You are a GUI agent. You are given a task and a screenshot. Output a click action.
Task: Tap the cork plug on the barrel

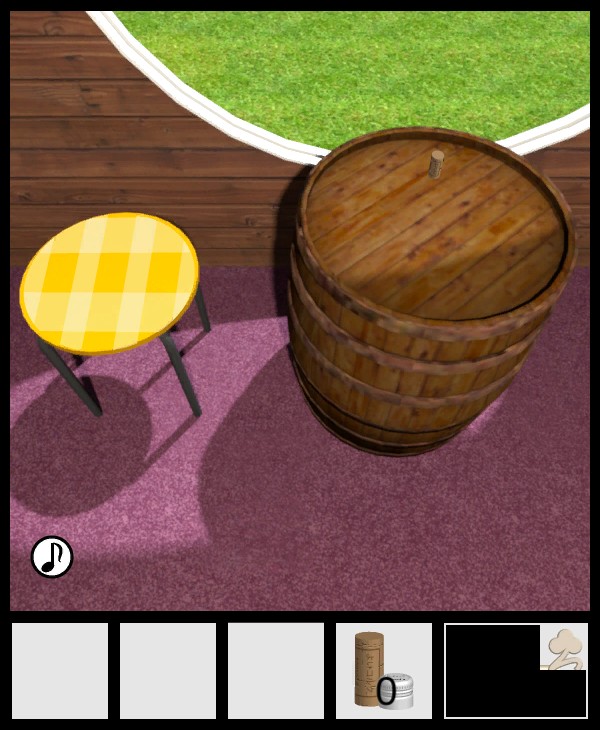pyautogui.click(x=436, y=163)
